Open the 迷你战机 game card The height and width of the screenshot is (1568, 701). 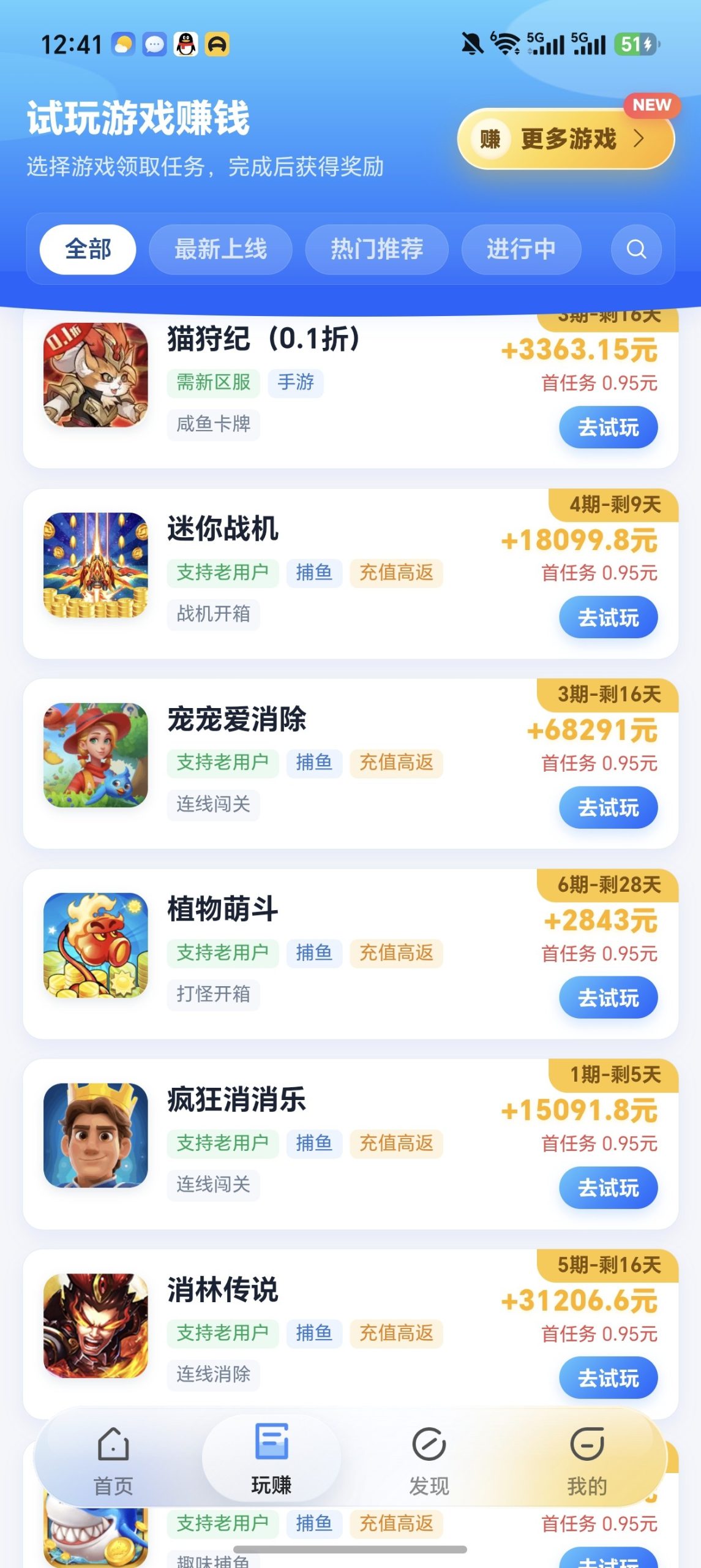tap(350, 574)
